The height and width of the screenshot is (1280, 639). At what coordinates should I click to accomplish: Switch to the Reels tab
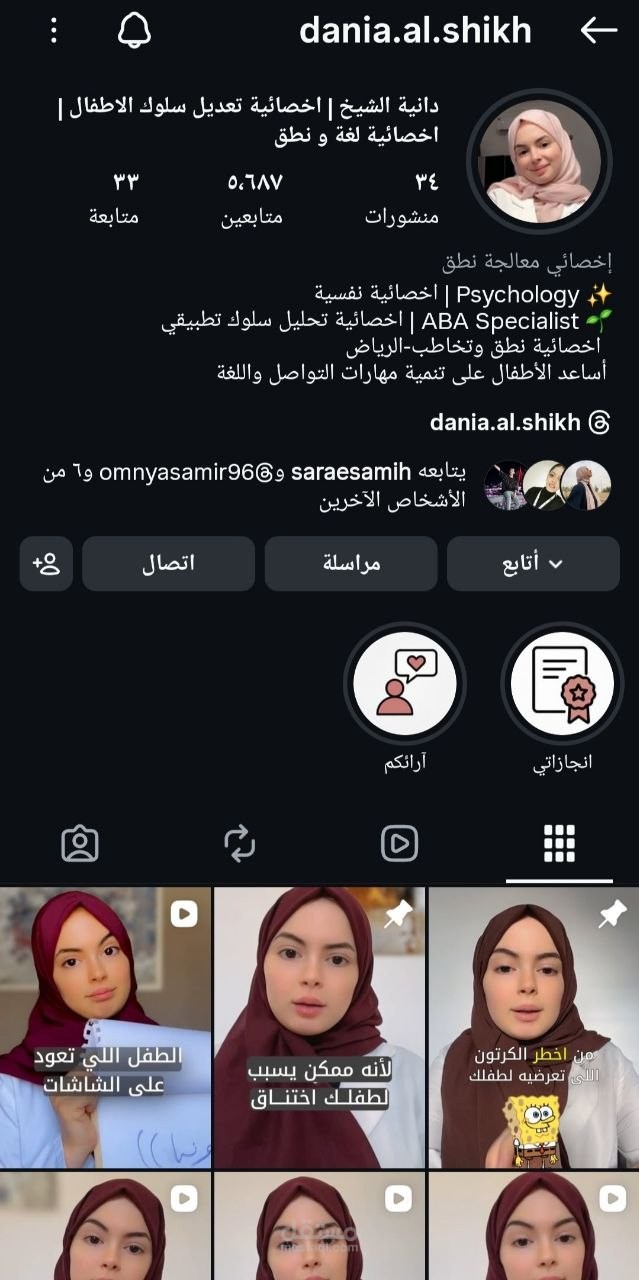click(399, 845)
